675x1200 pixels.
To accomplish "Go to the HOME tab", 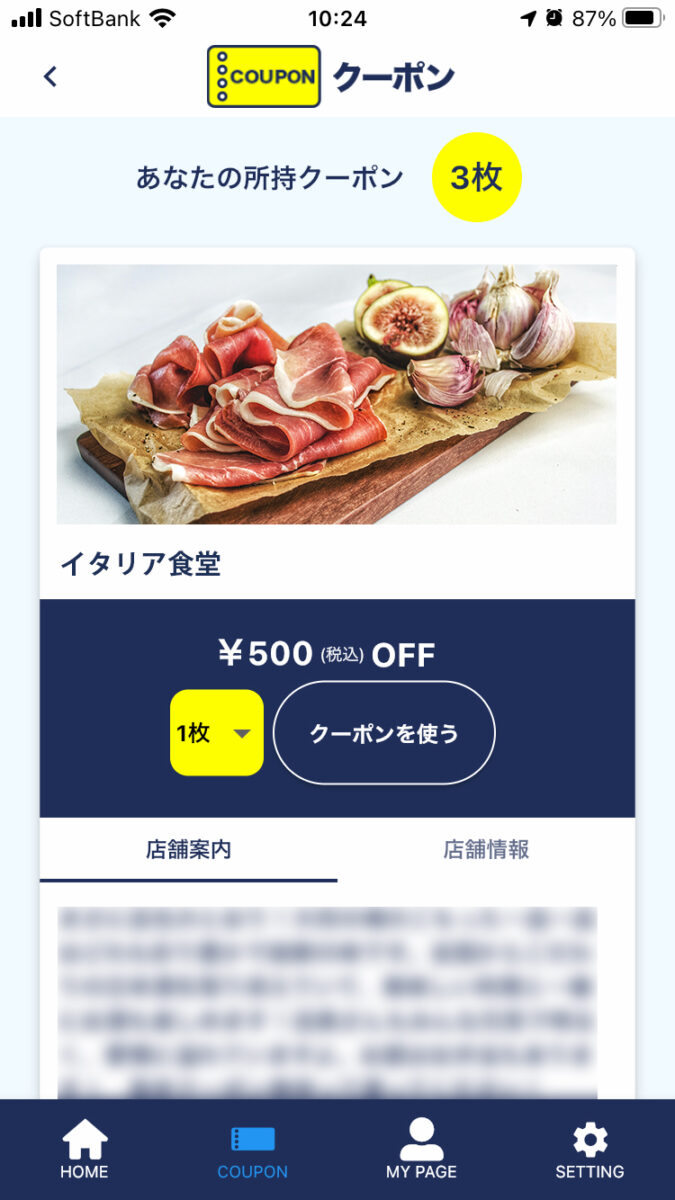I will coord(84,1150).
